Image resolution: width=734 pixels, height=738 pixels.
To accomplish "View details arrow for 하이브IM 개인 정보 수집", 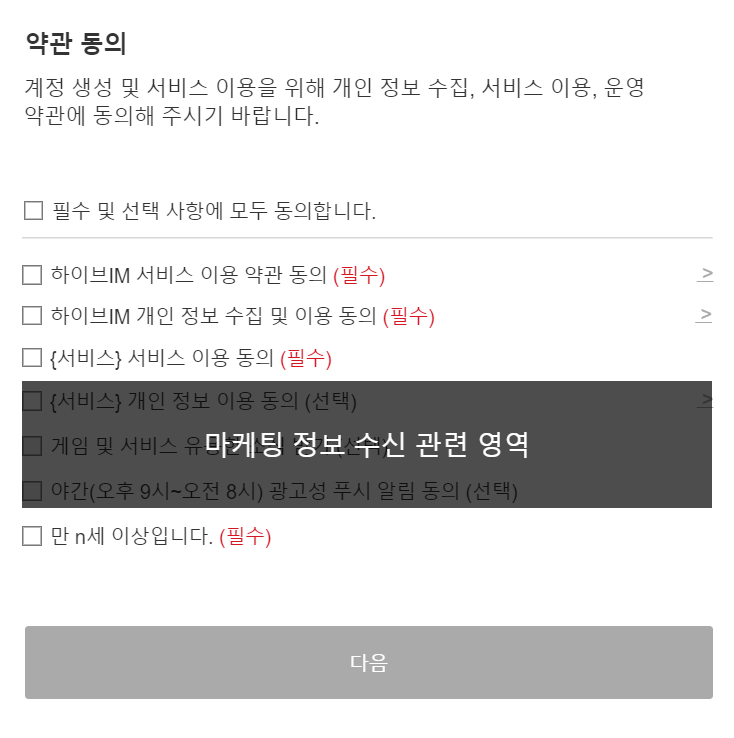I will point(705,315).
